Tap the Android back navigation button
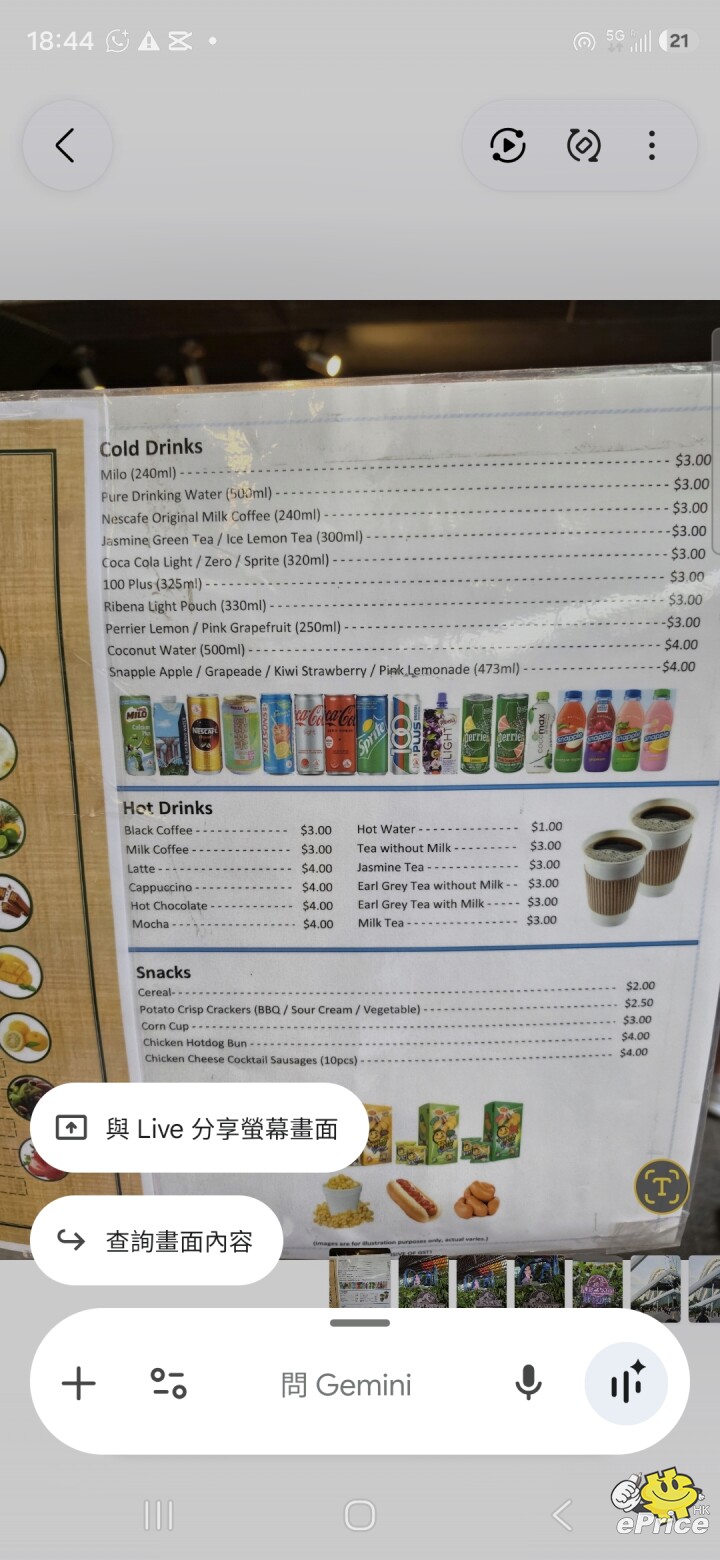This screenshot has width=720, height=1560. pyautogui.click(x=560, y=1516)
